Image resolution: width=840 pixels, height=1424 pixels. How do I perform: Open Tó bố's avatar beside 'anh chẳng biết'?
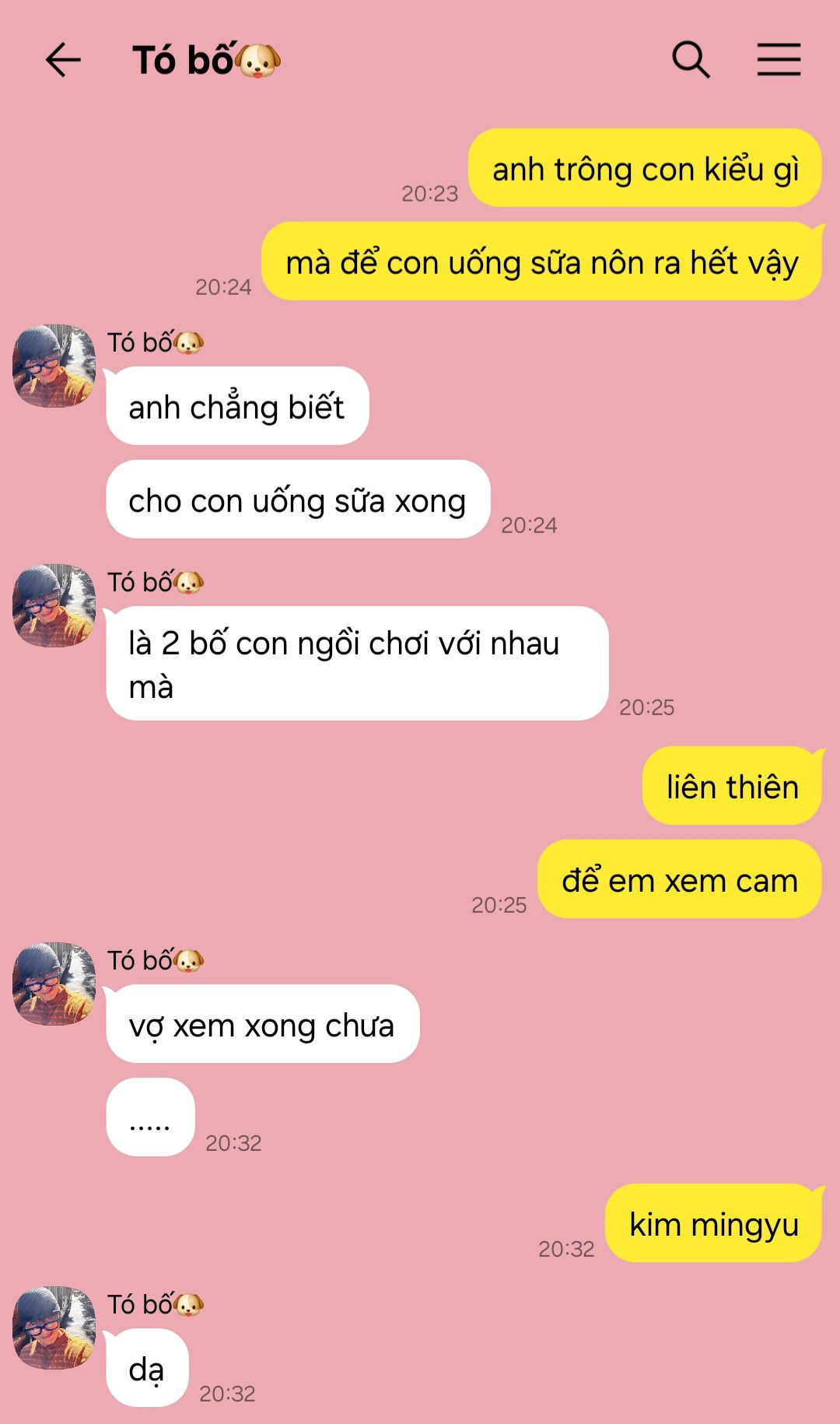[54, 366]
